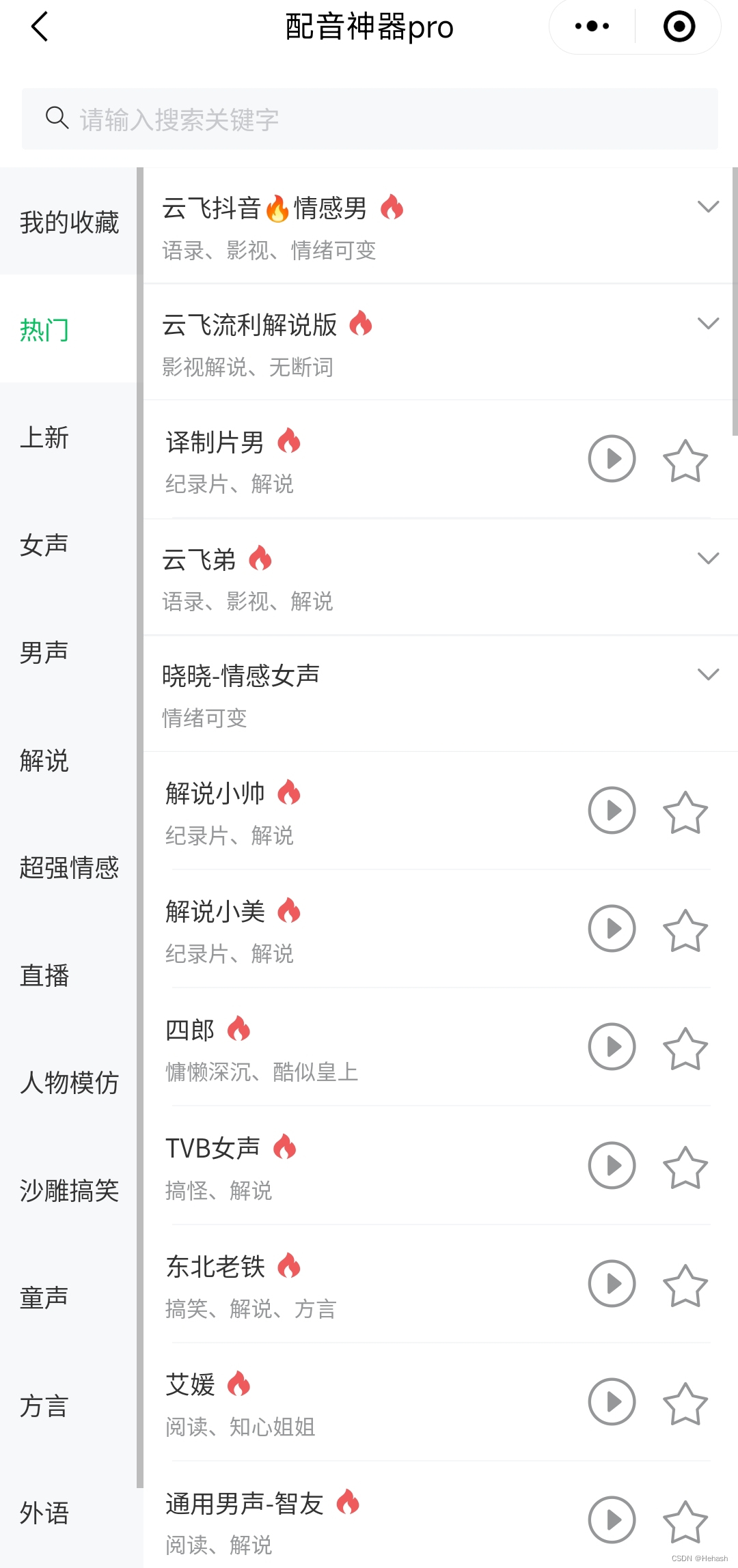
Task: Play the 解说小帅 voice sample
Action: point(611,811)
